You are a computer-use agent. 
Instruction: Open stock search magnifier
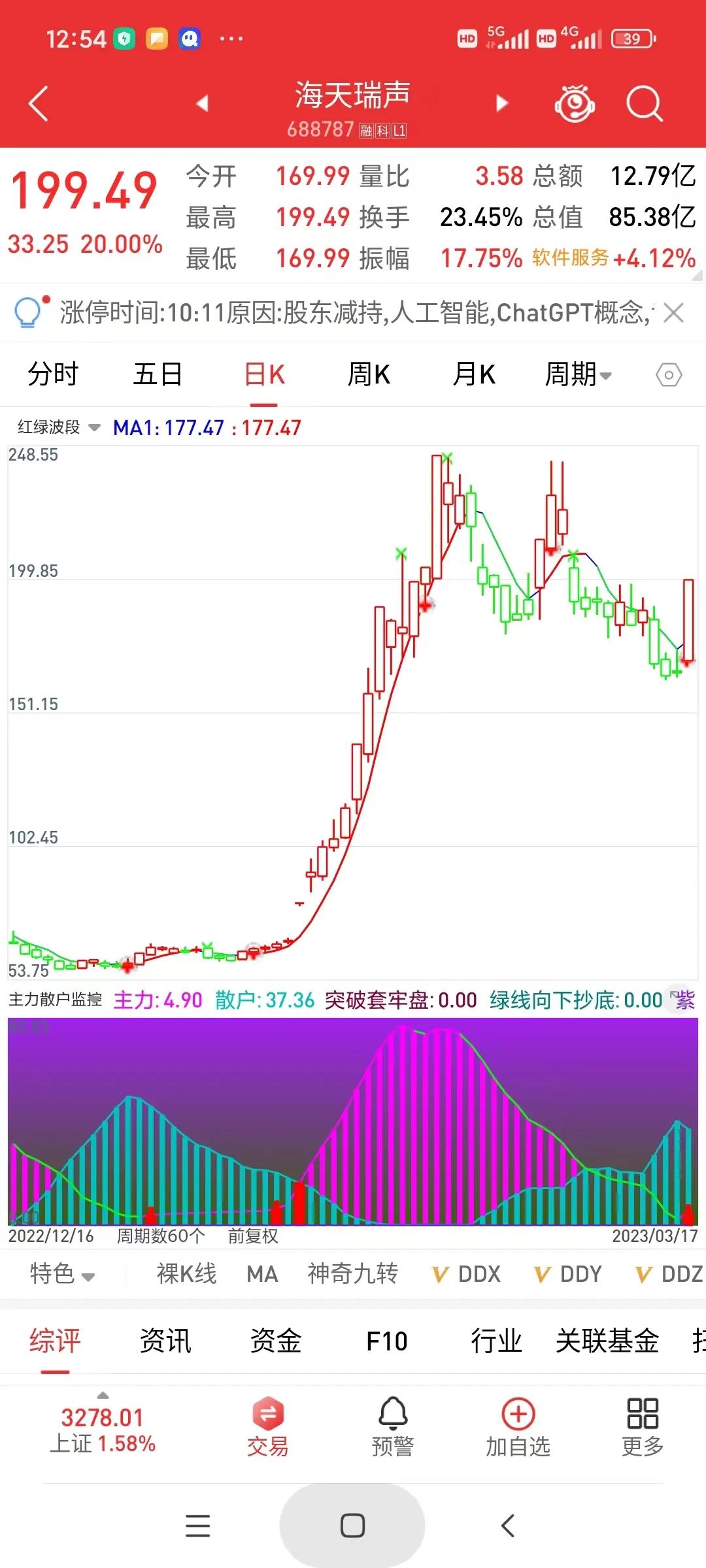coord(644,103)
